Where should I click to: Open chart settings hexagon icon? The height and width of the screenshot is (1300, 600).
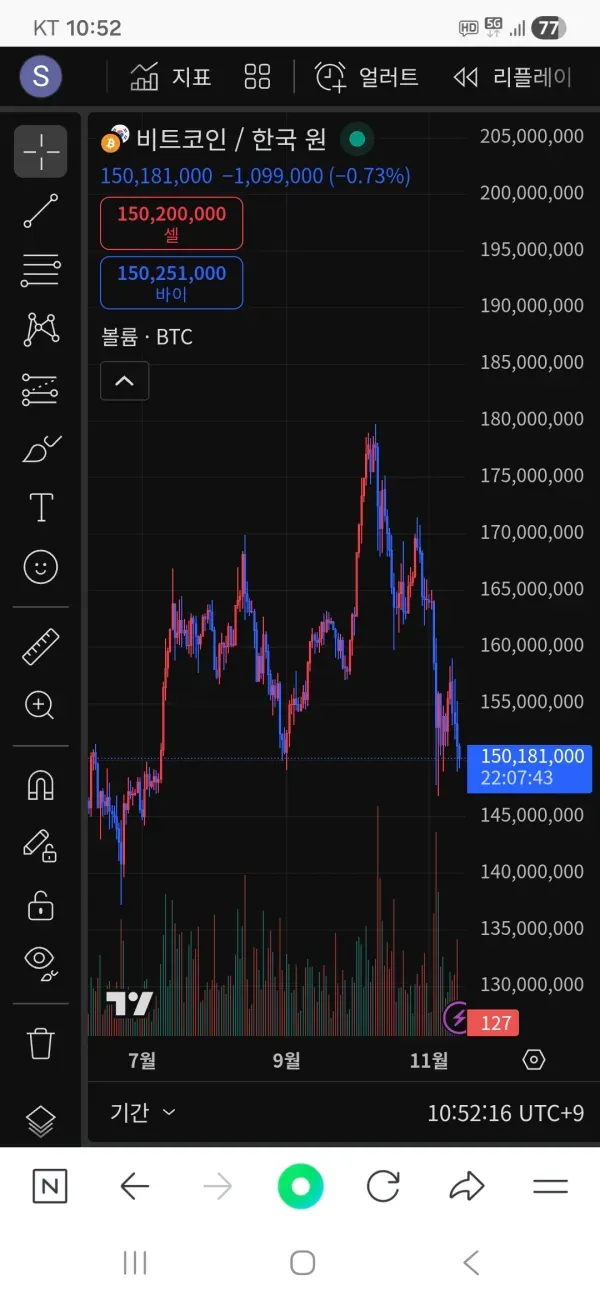534,1060
